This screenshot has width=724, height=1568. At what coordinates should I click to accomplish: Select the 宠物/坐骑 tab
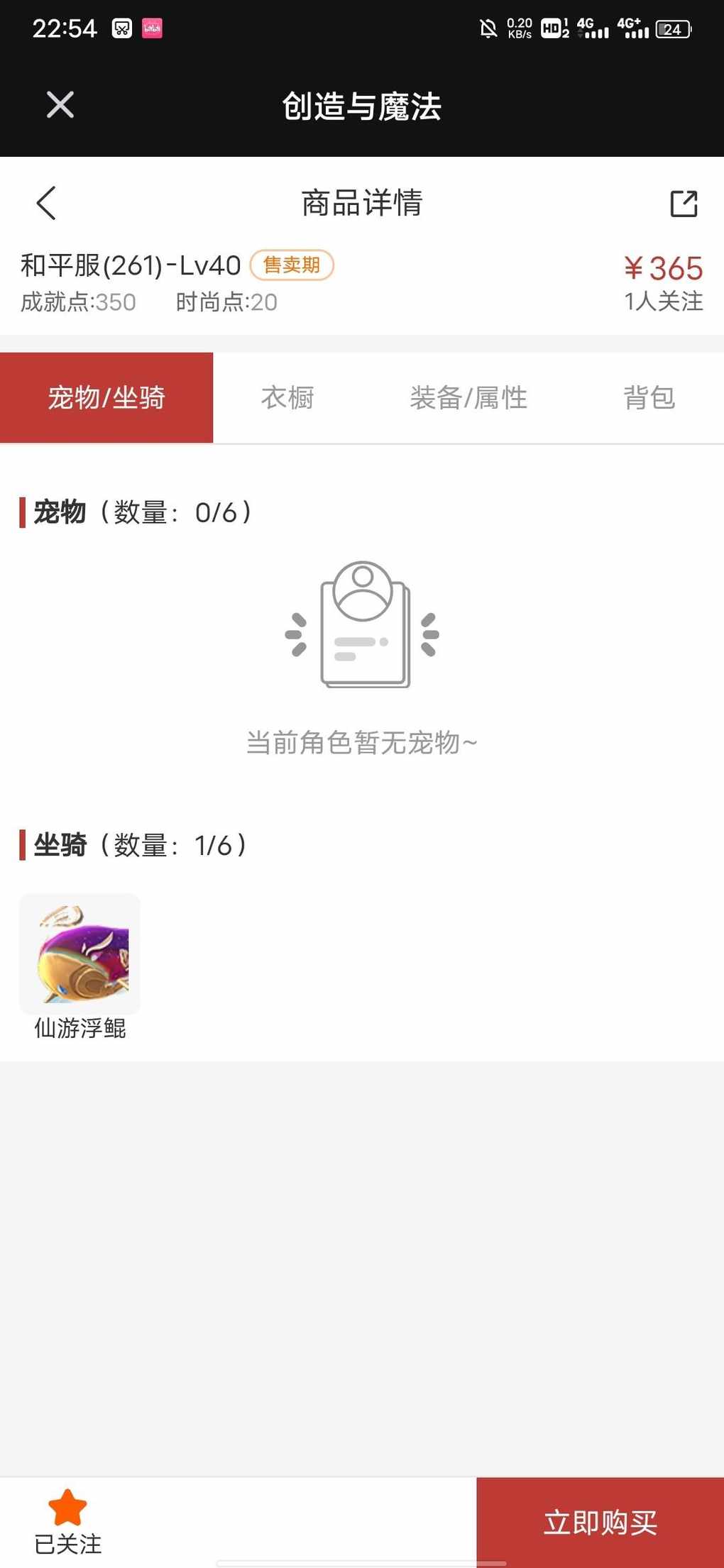tap(106, 397)
